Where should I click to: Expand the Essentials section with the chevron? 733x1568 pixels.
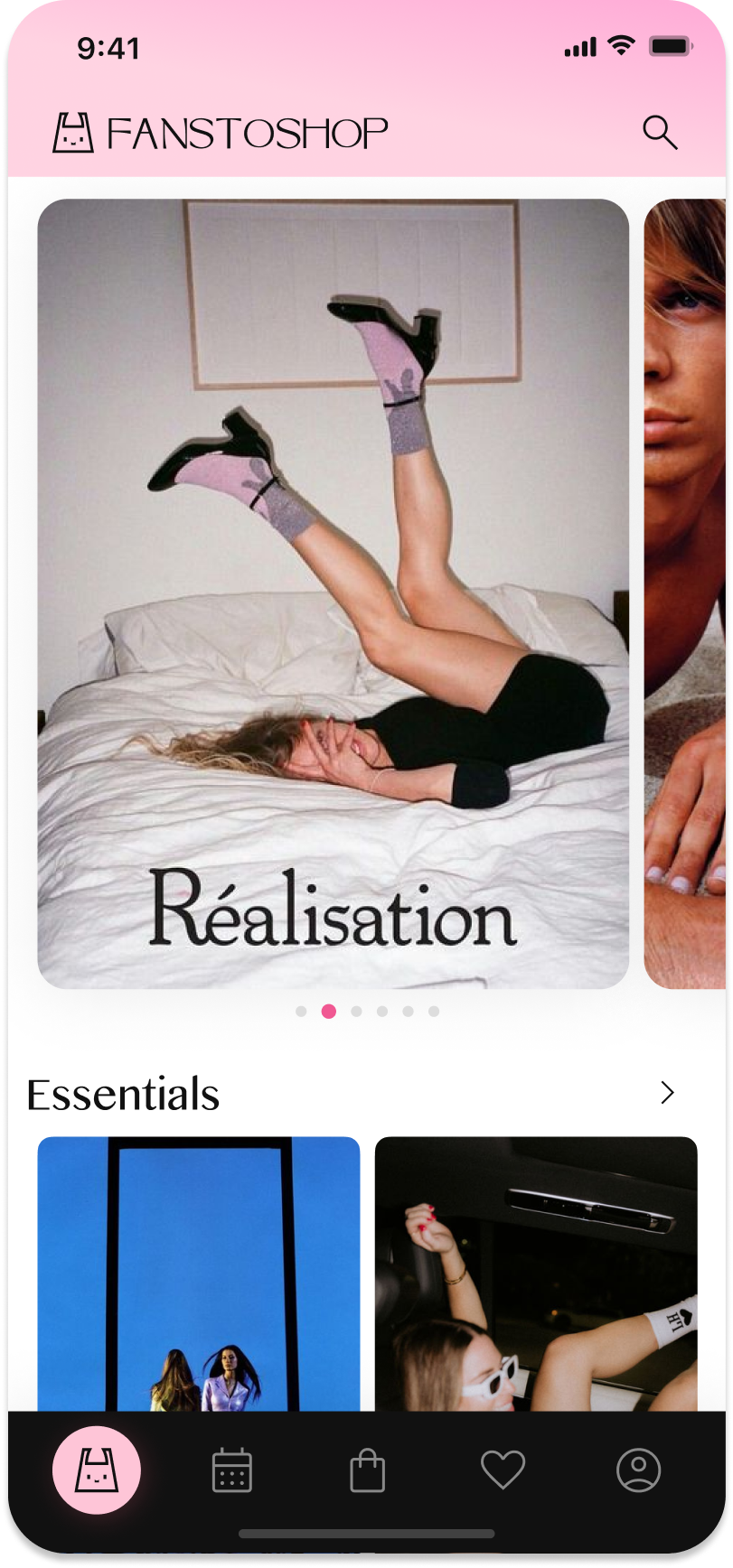pos(667,1093)
